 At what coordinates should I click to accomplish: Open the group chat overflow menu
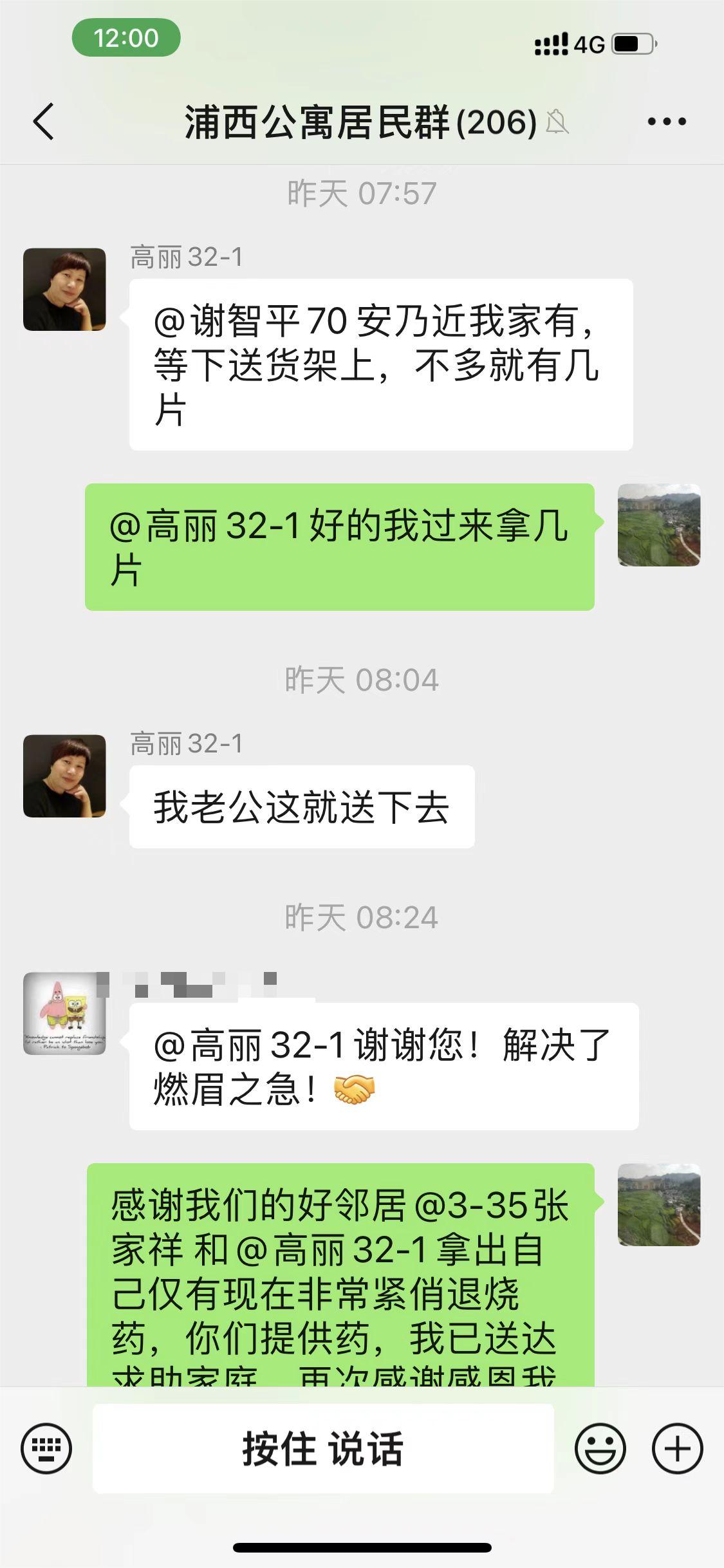pyautogui.click(x=666, y=121)
